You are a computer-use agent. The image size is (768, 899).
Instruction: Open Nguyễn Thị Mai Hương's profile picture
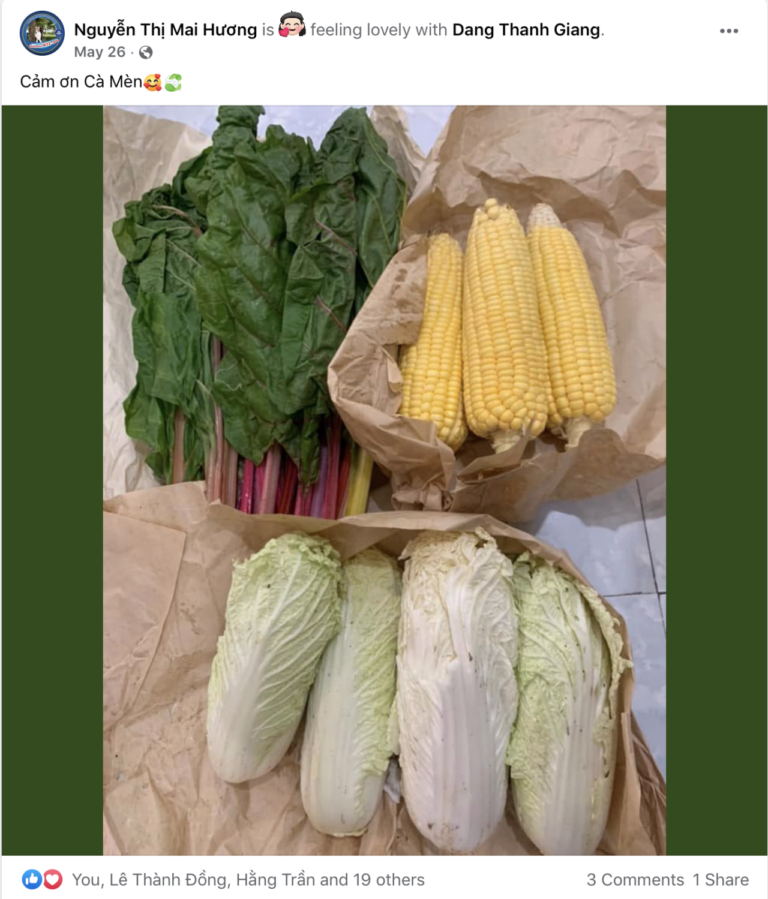42,33
